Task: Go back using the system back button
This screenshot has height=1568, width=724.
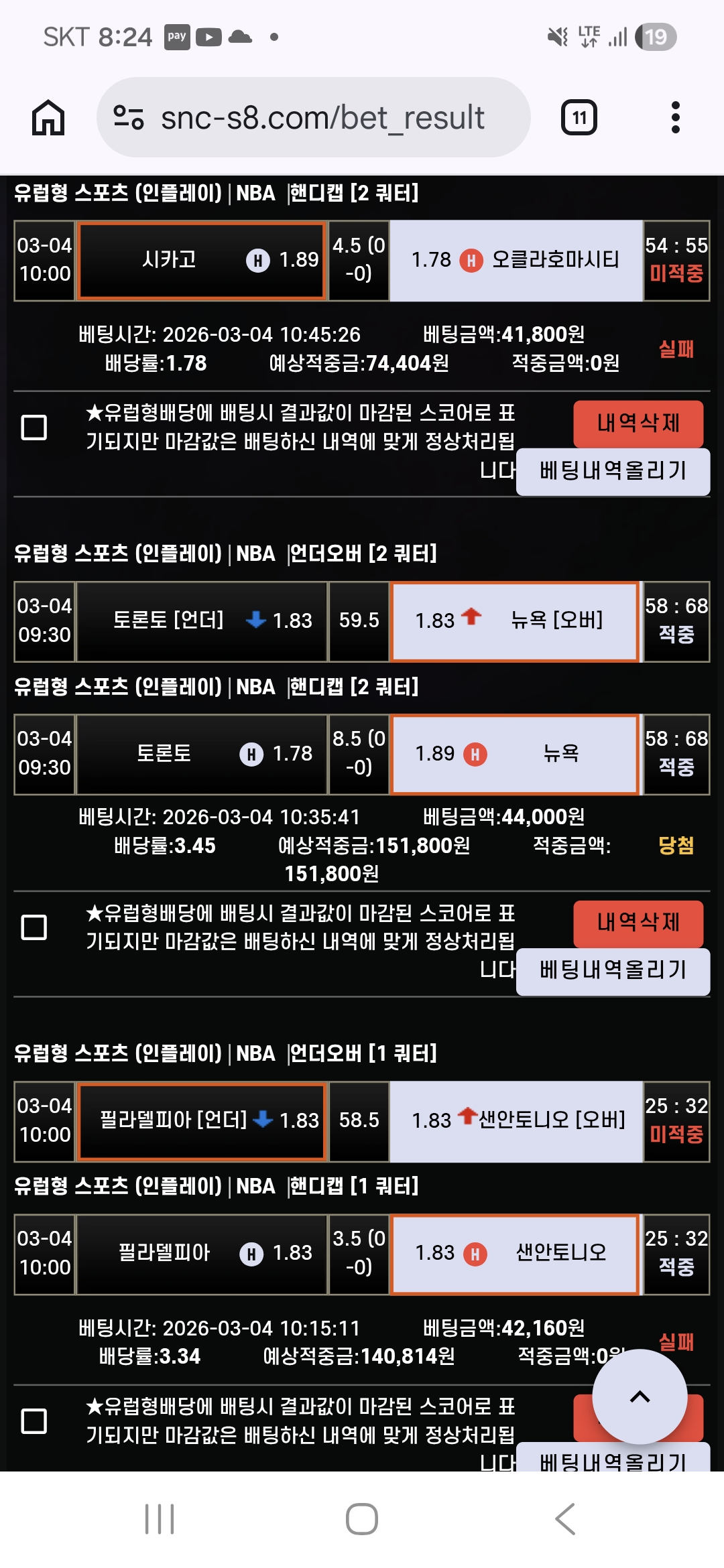Action: click(565, 1518)
